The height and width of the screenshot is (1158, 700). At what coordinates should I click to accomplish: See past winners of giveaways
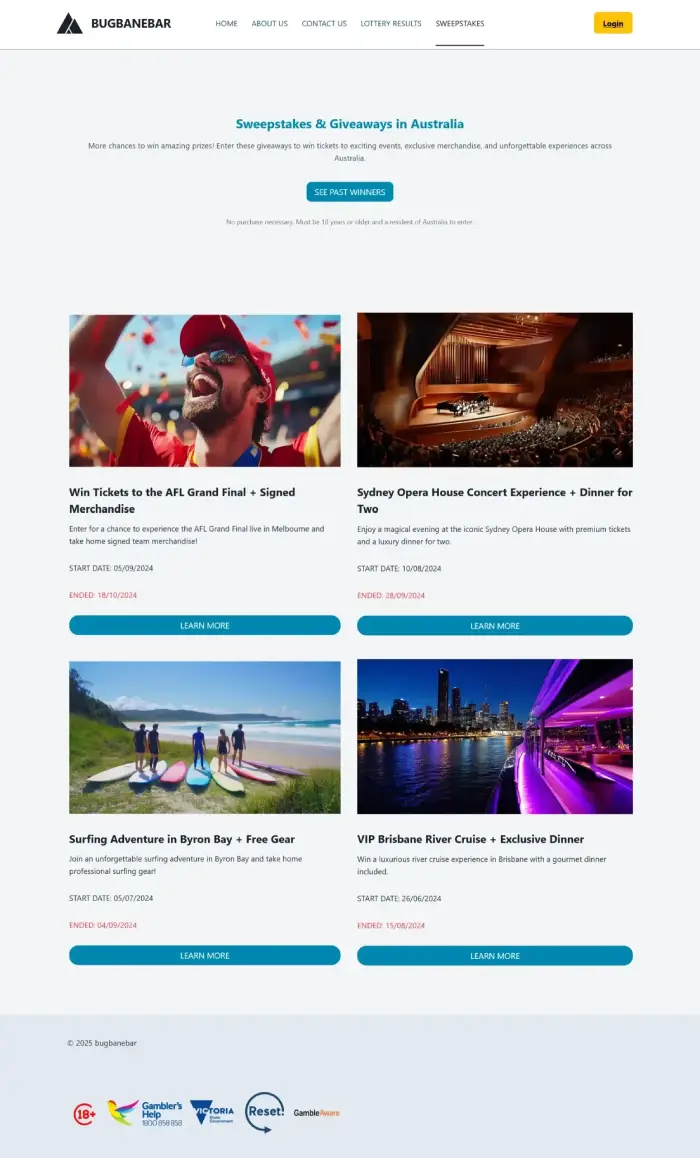coord(349,192)
